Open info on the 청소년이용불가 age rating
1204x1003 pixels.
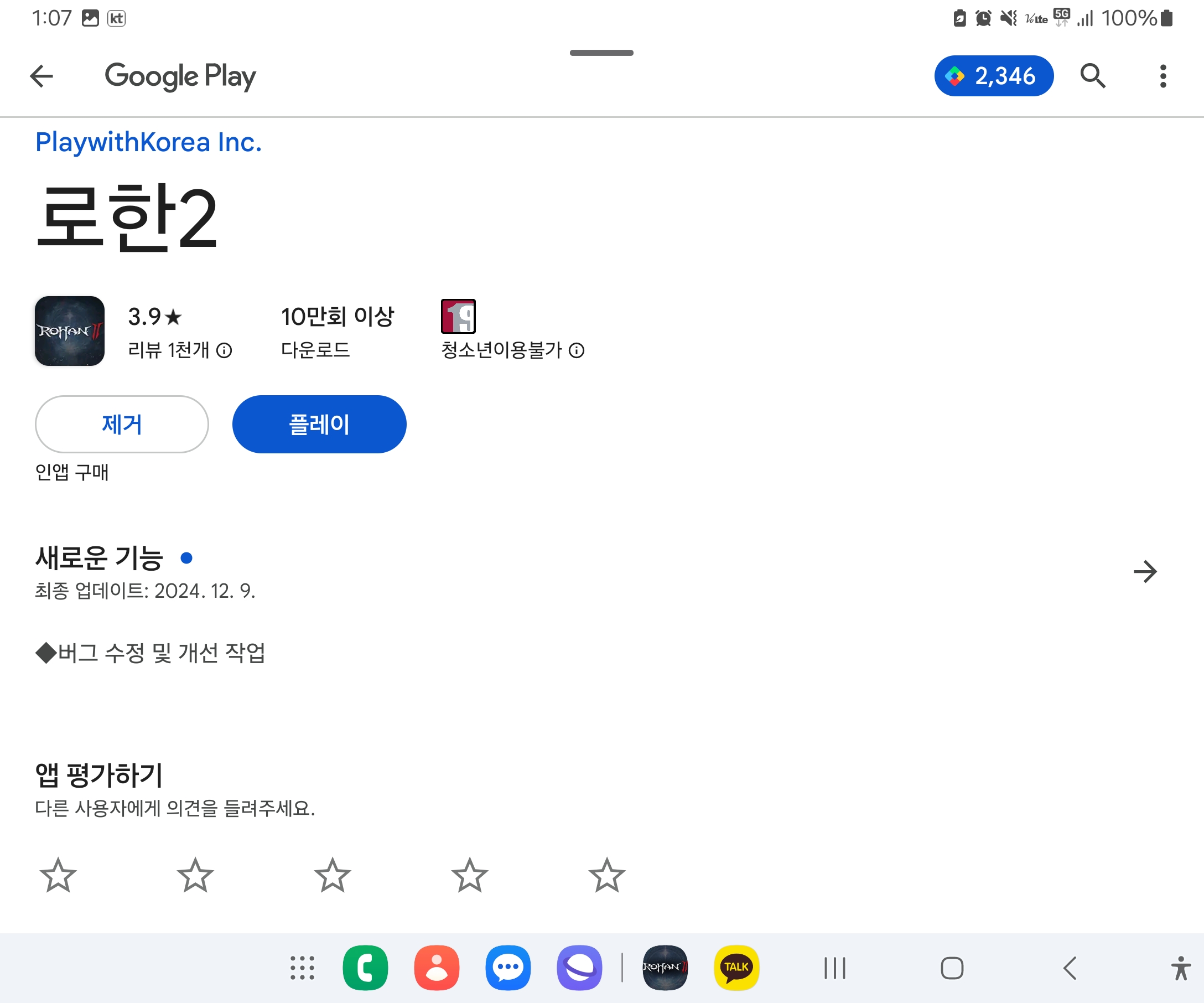[576, 350]
